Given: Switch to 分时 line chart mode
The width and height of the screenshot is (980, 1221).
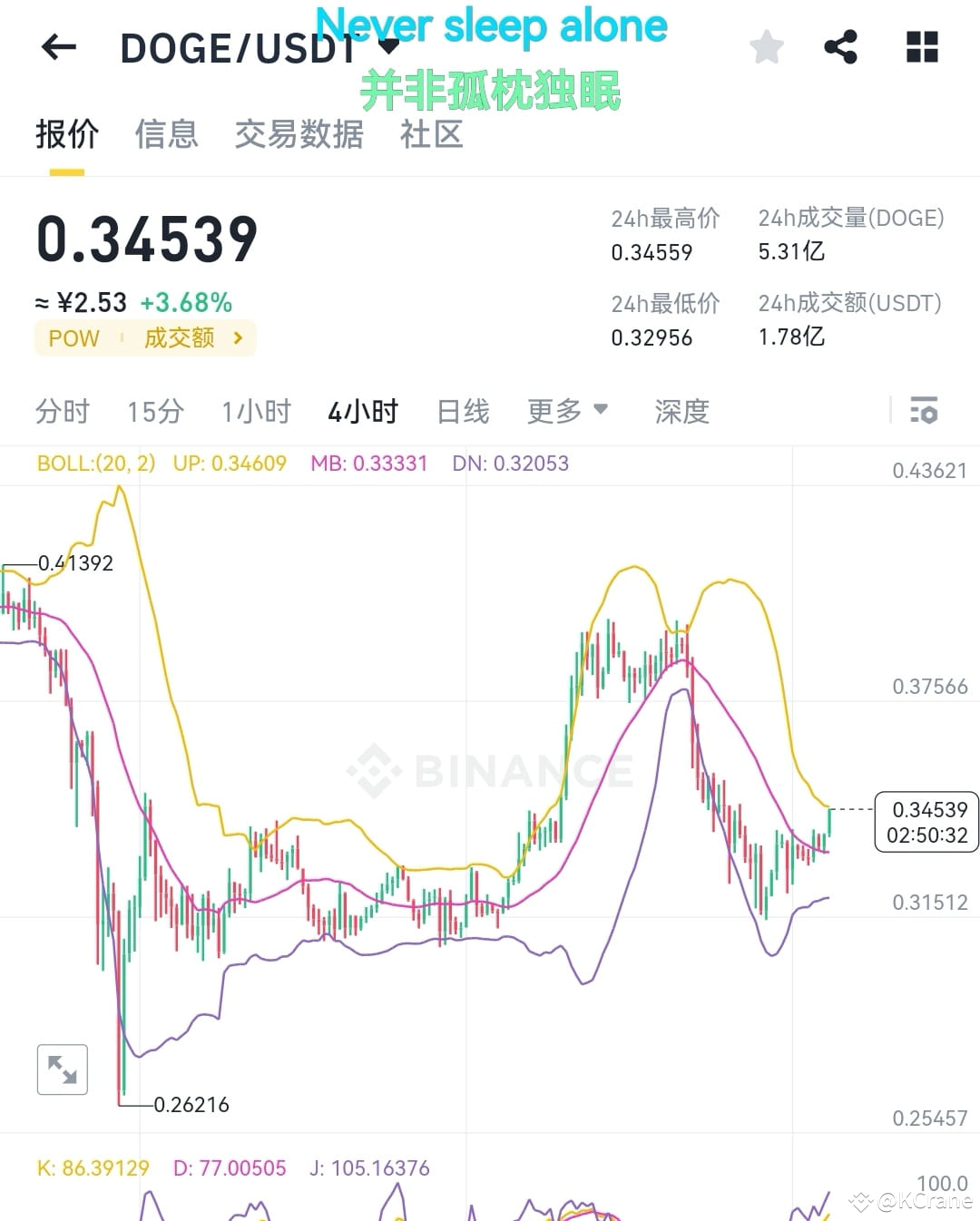Looking at the screenshot, I should tap(62, 412).
